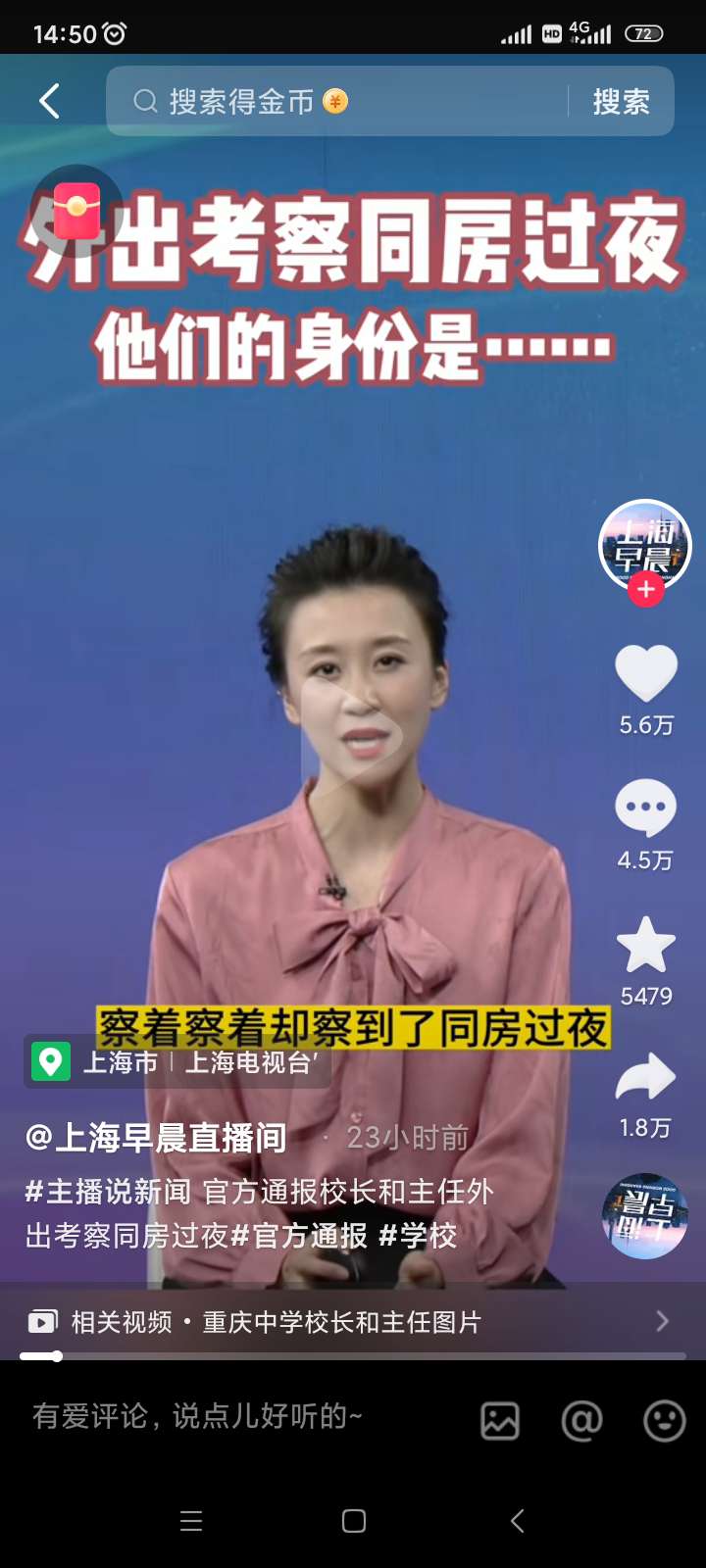Favorite the video with the star icon
Image resolution: width=706 pixels, height=1568 pixels.
point(645,946)
